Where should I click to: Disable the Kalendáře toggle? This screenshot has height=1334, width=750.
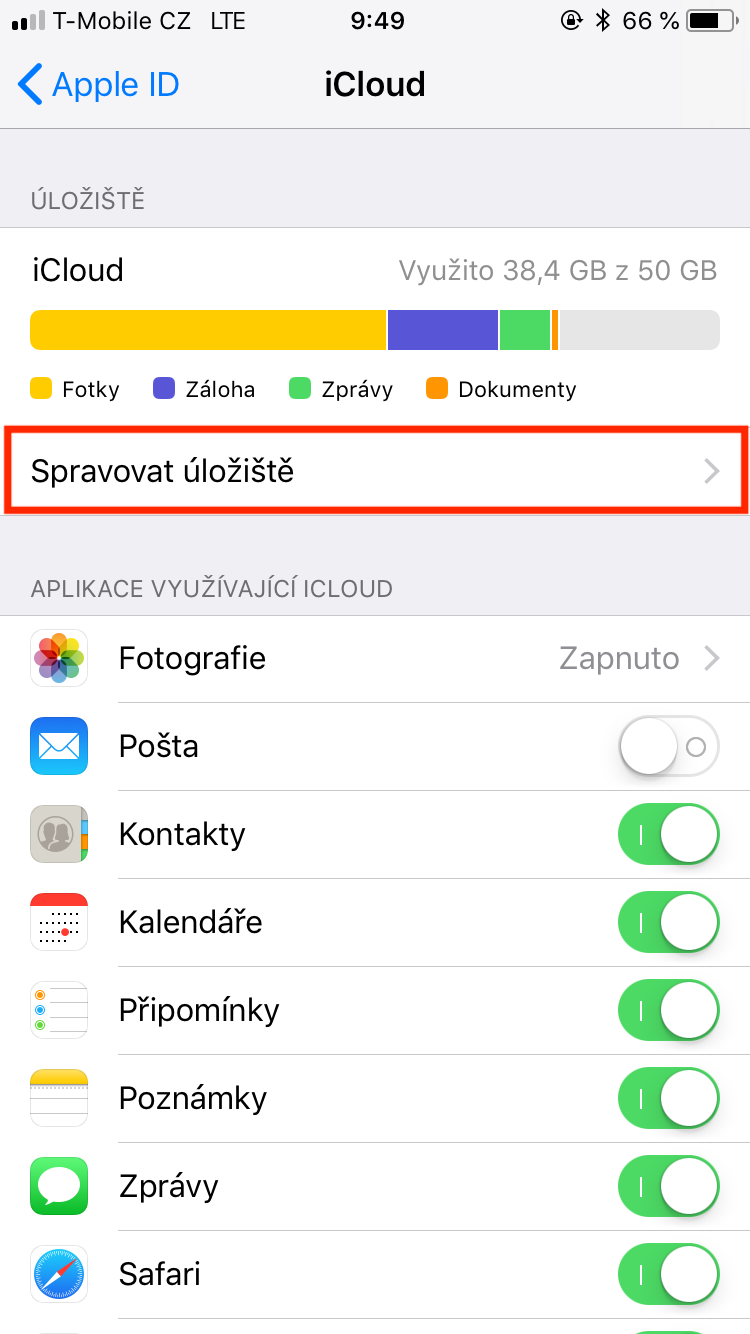[668, 922]
